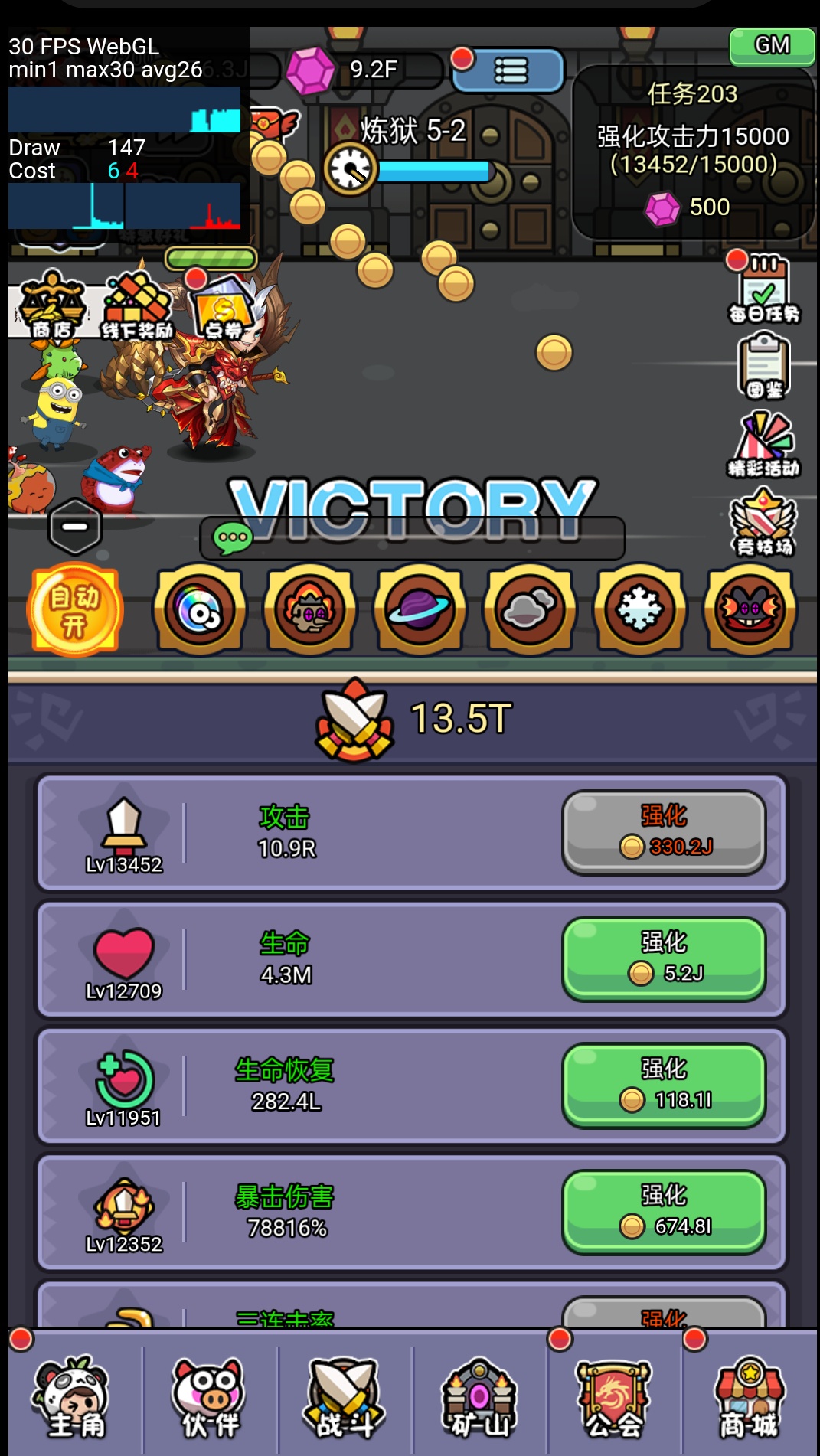Open 每日任务 daily tasks
The image size is (820, 1456).
pos(764,291)
